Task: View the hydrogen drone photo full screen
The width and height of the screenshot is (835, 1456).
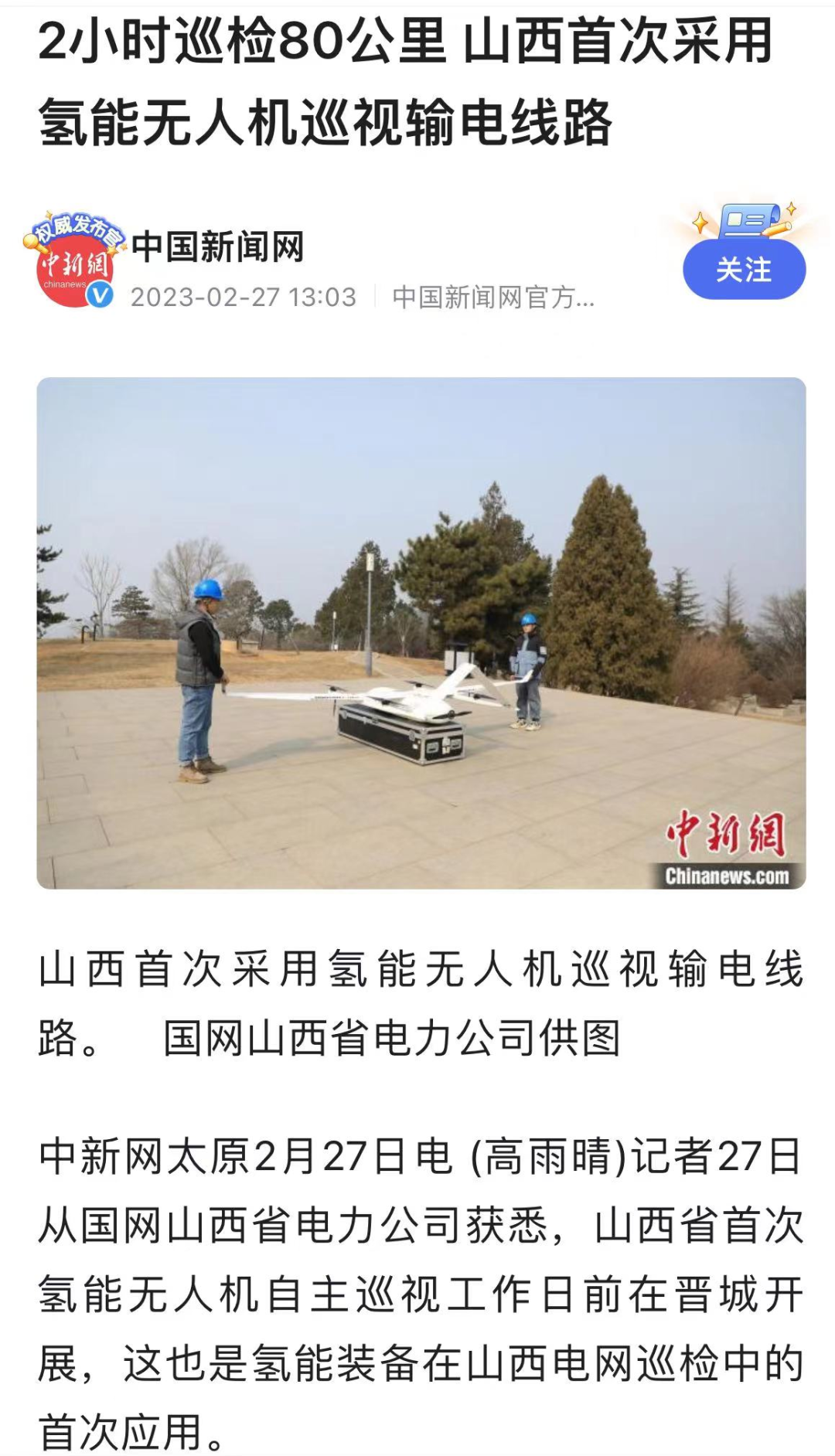Action: [421, 632]
